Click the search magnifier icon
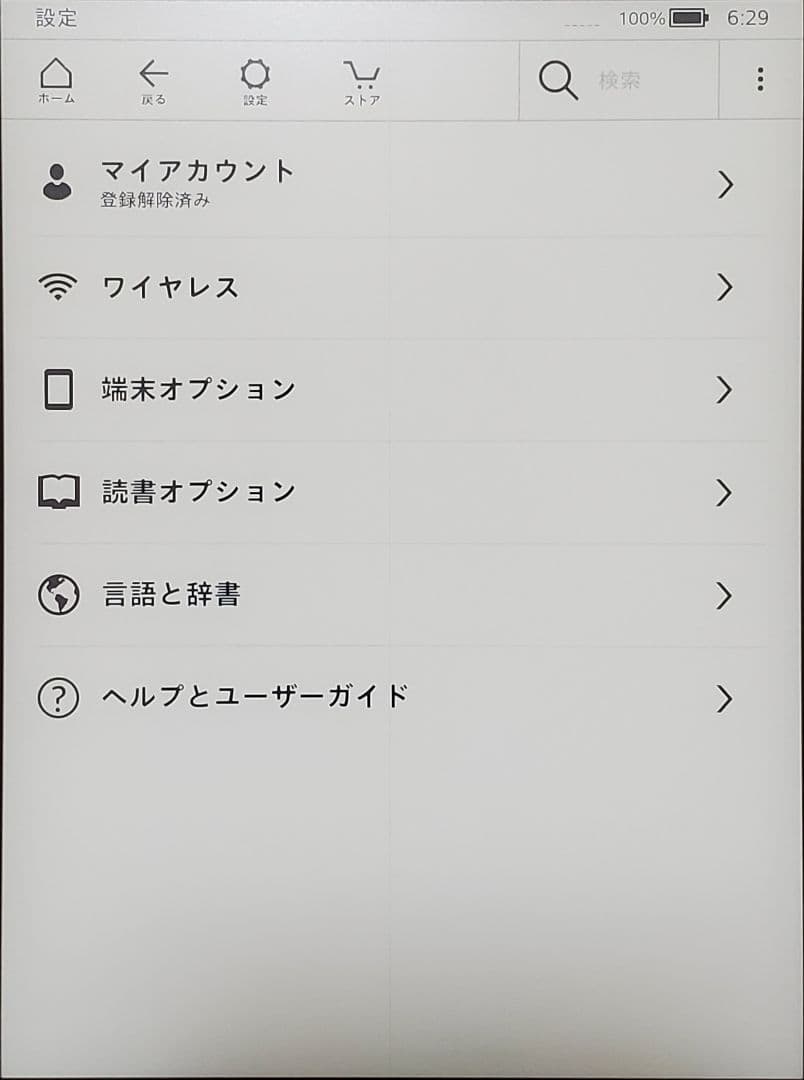The image size is (804, 1080). tap(557, 80)
